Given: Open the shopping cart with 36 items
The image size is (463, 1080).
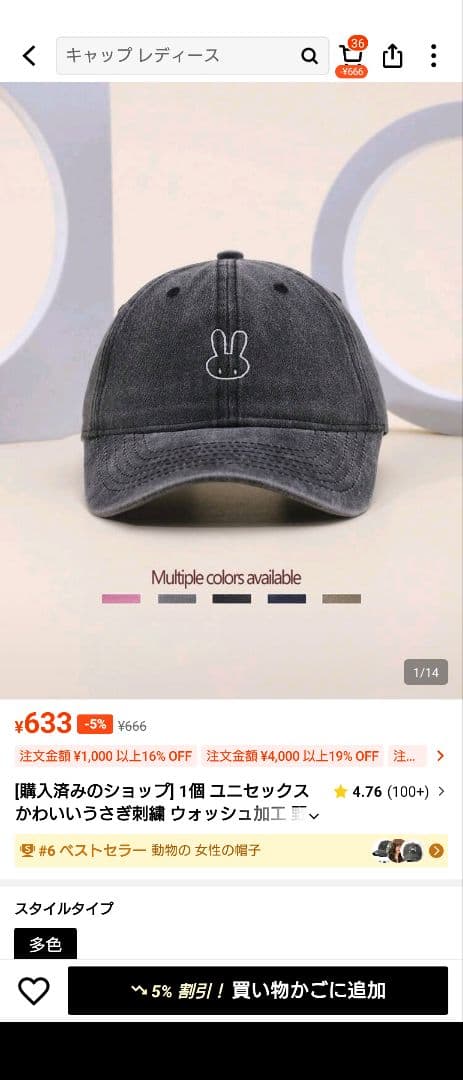Looking at the screenshot, I should 352,56.
